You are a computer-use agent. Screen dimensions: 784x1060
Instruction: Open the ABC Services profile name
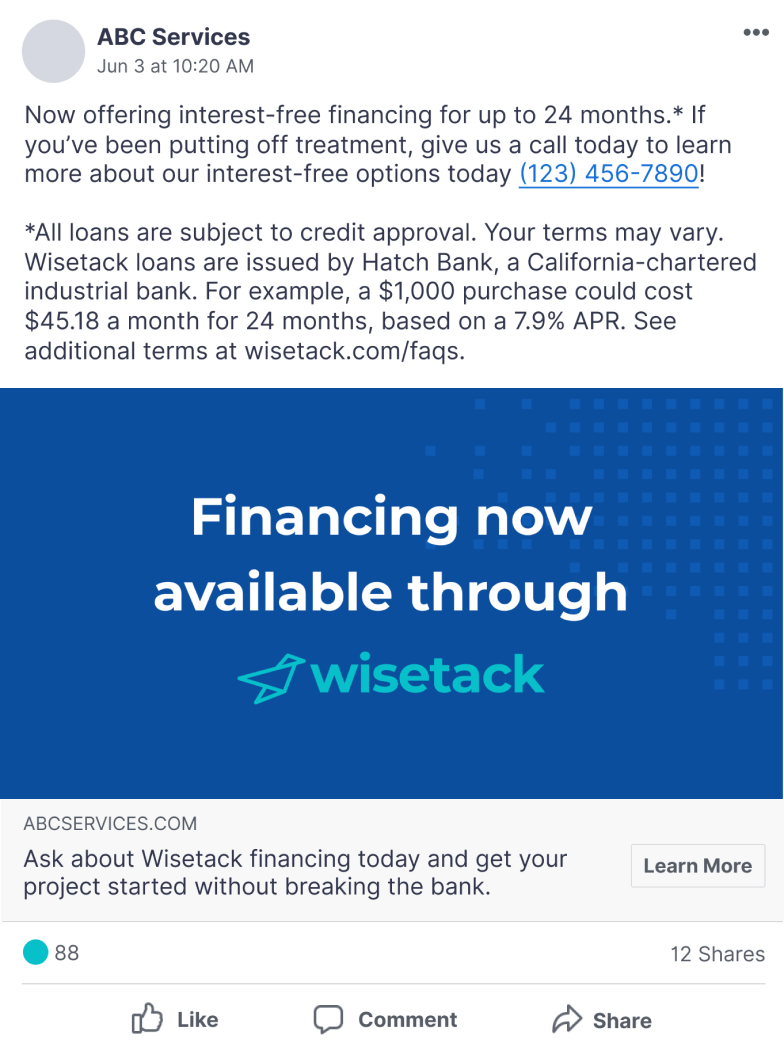point(173,37)
